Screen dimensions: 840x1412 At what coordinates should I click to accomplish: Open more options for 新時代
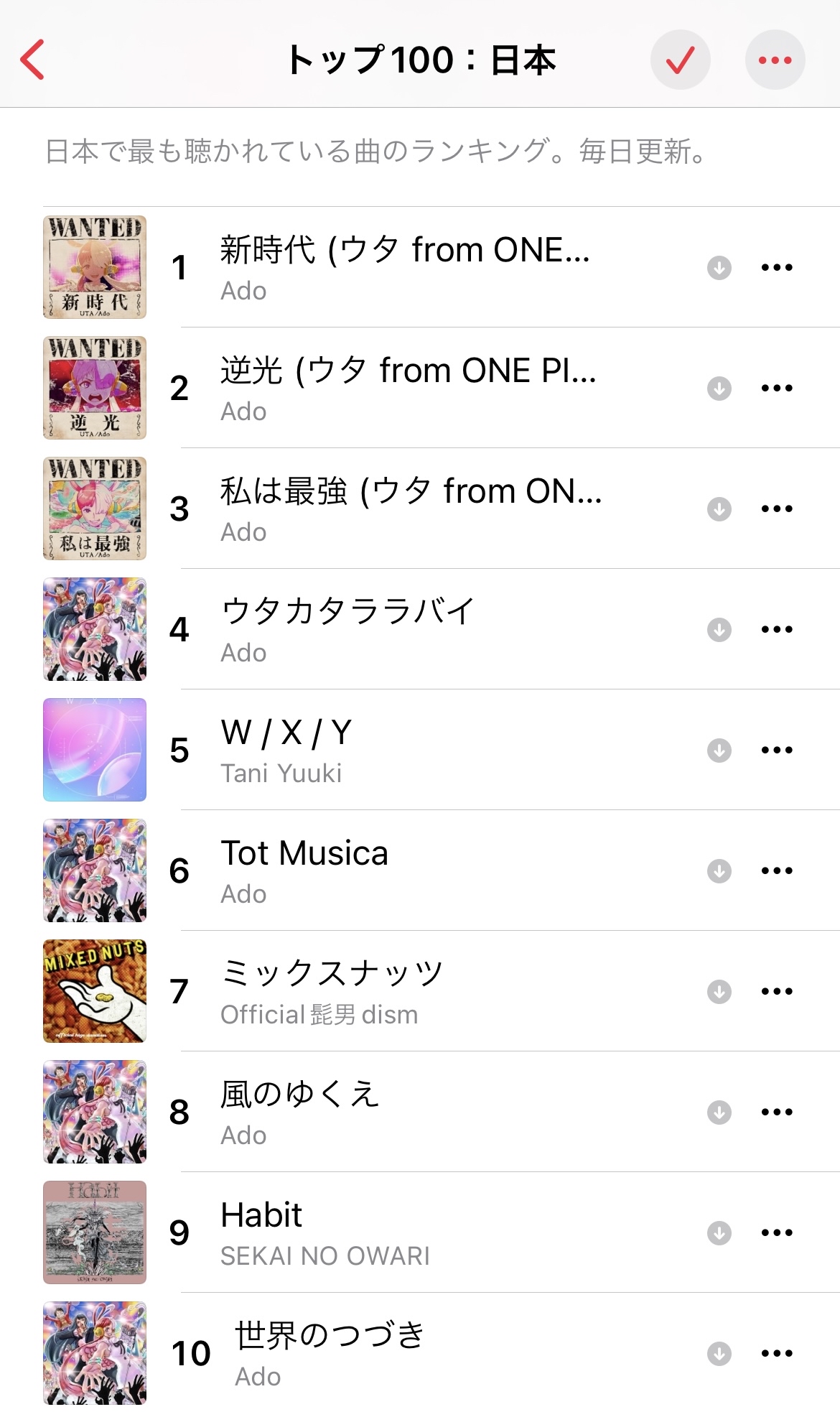pos(777,267)
